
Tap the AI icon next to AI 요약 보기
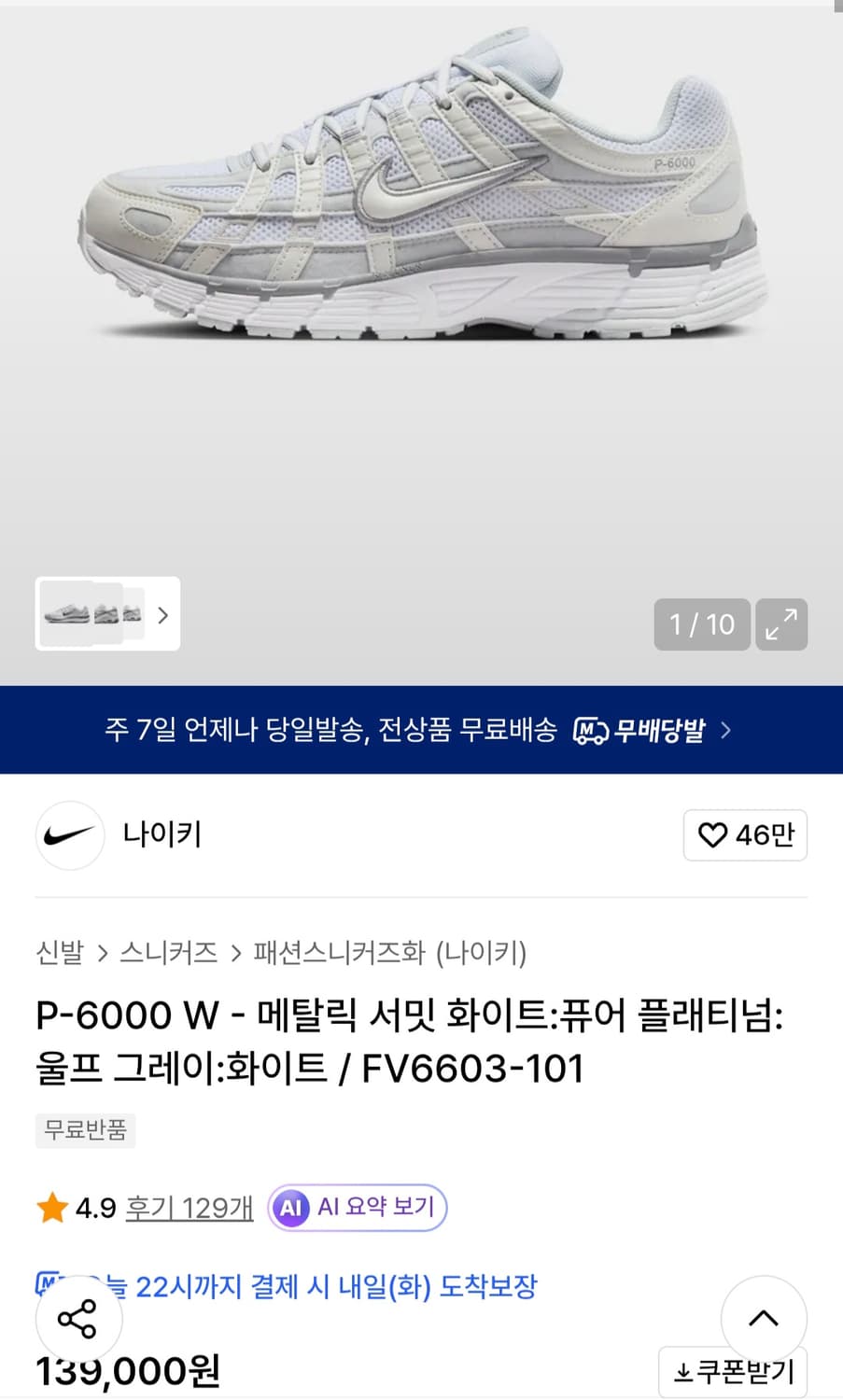coord(290,1207)
